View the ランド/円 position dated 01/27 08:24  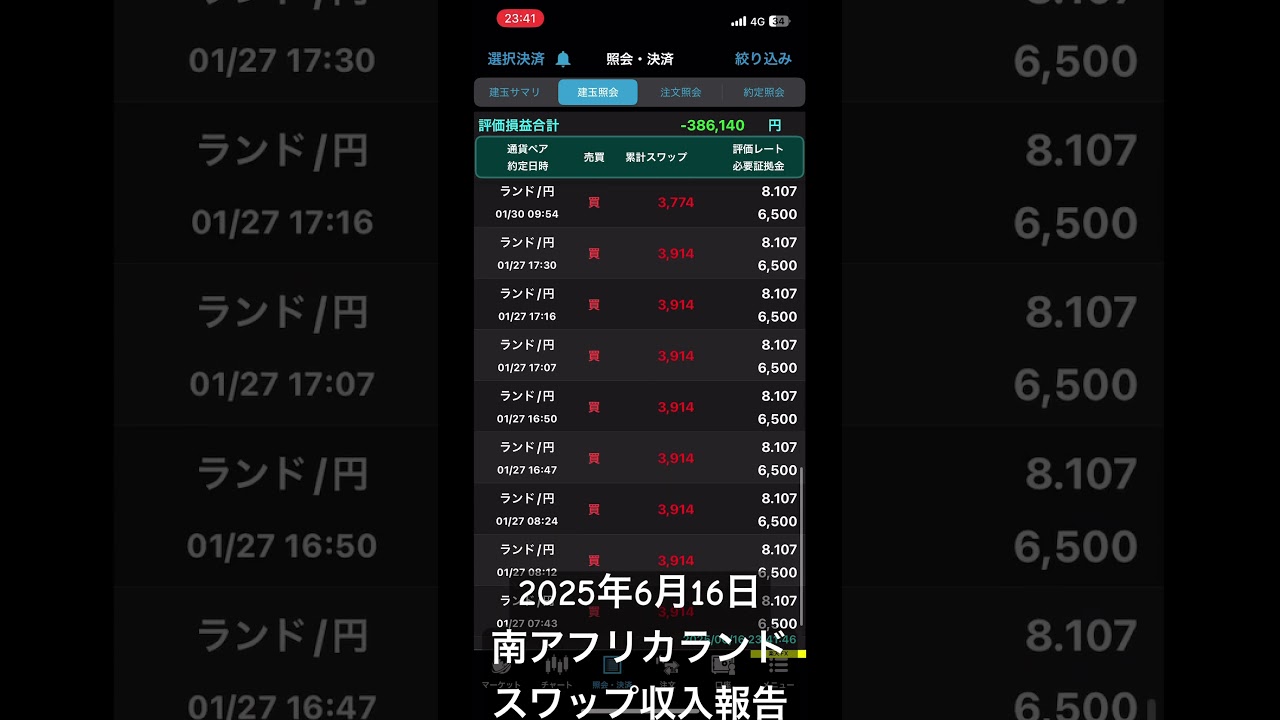click(639, 509)
